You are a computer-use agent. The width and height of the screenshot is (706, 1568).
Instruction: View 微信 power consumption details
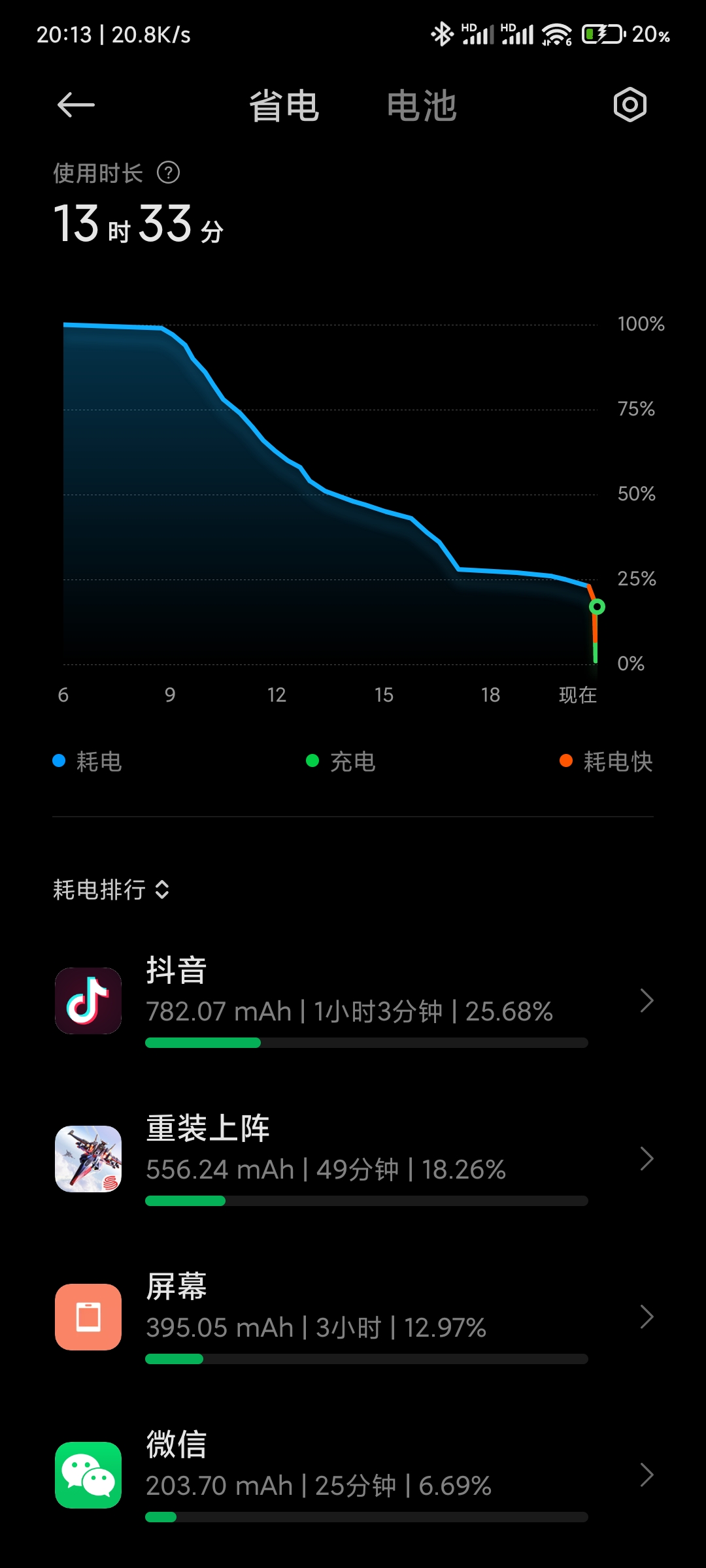click(353, 1475)
